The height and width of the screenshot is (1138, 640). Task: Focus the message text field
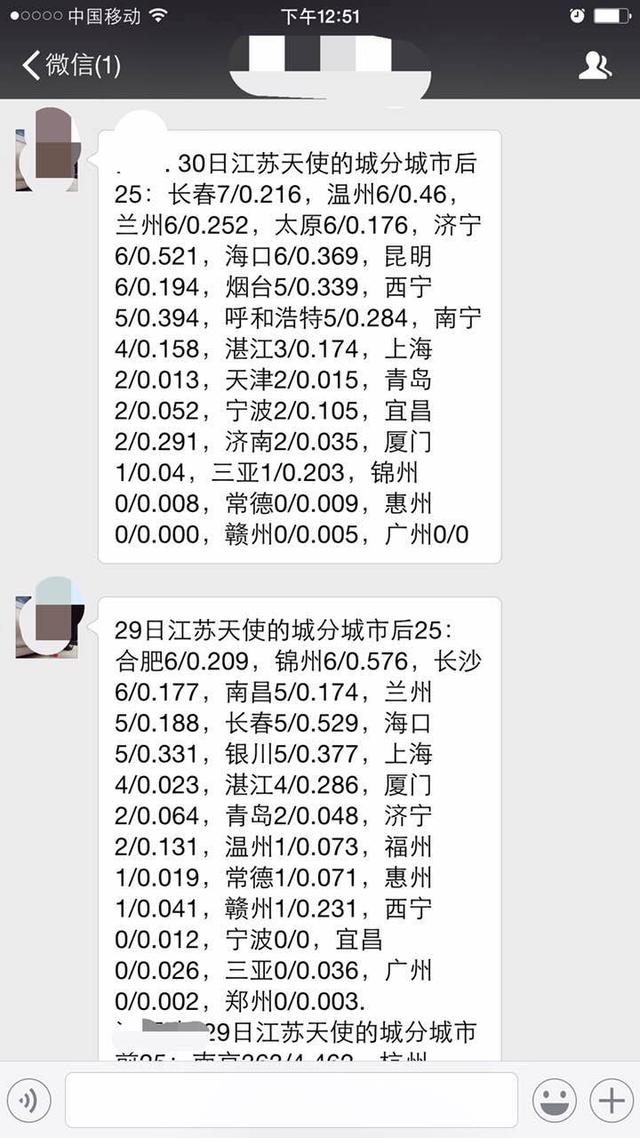[x=291, y=1100]
